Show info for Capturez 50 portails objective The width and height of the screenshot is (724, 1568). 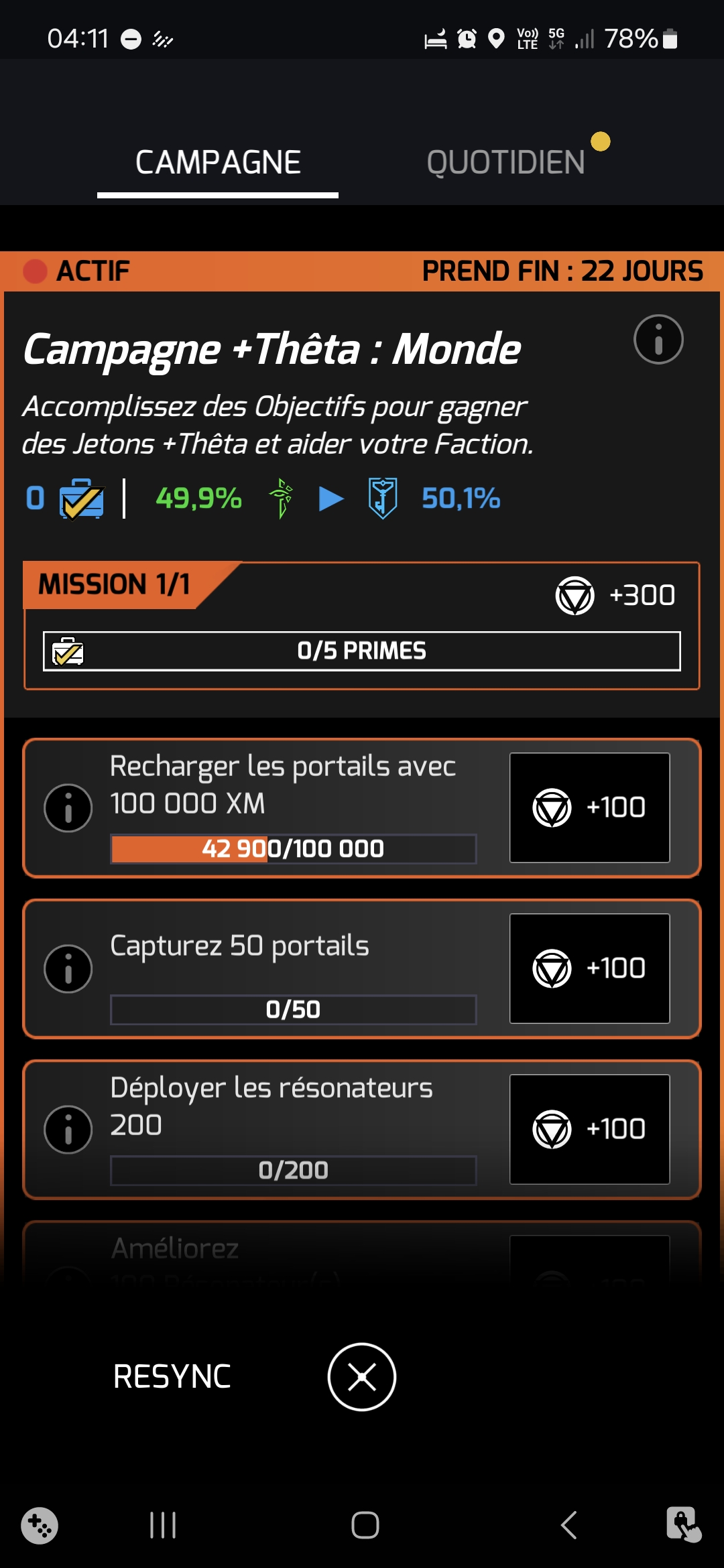[68, 968]
